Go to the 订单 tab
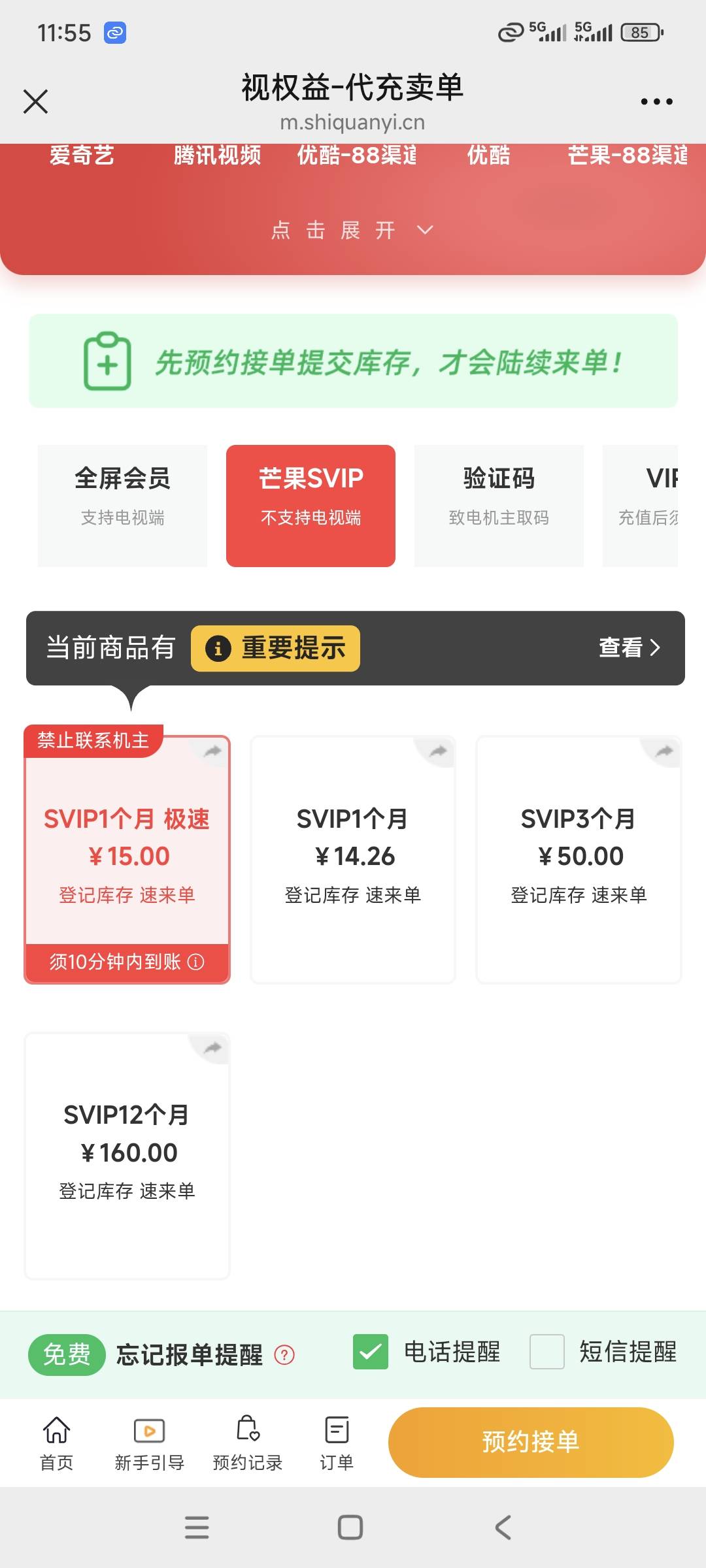 337,1443
